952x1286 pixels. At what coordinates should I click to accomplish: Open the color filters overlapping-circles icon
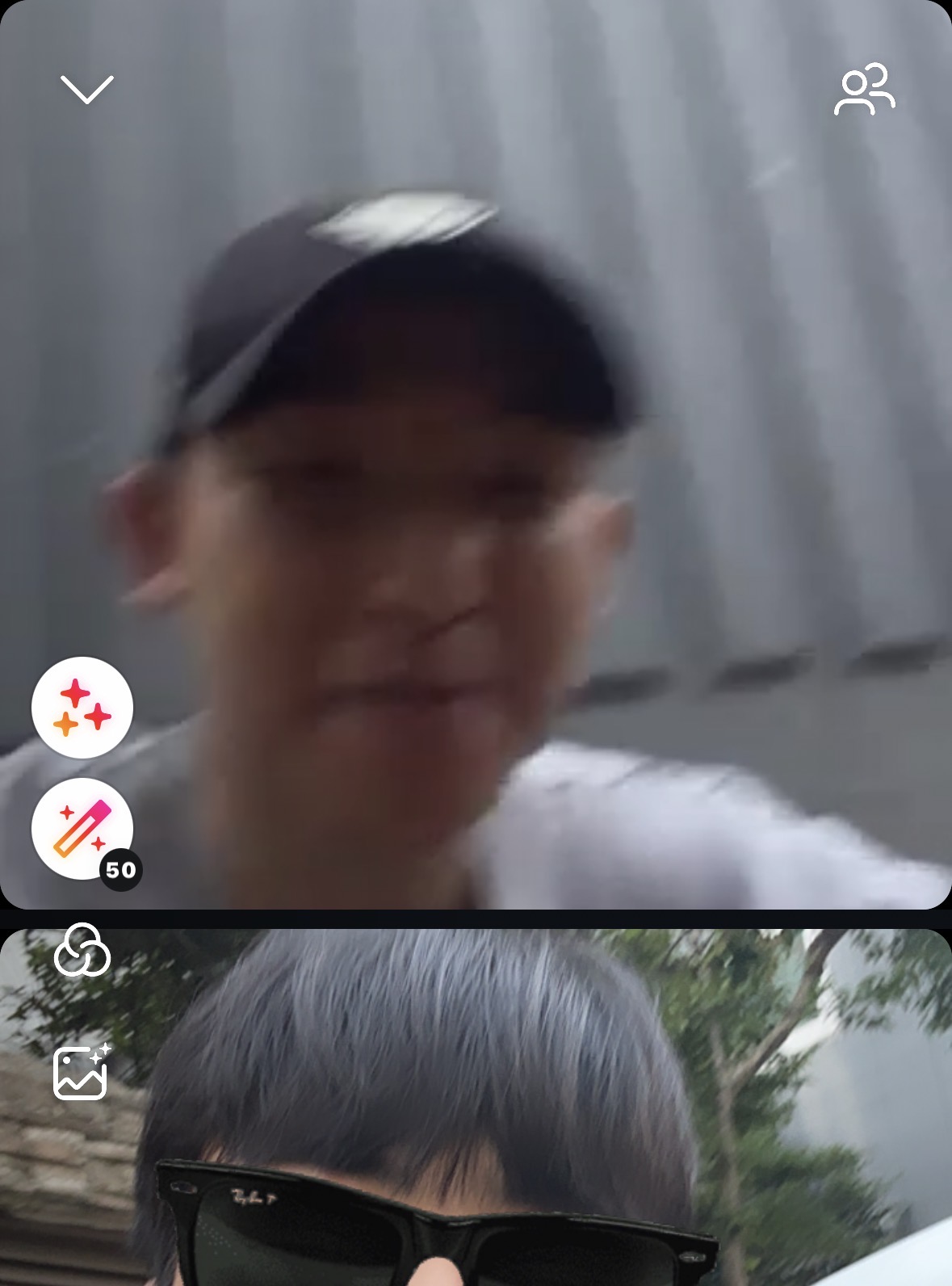coord(82,950)
